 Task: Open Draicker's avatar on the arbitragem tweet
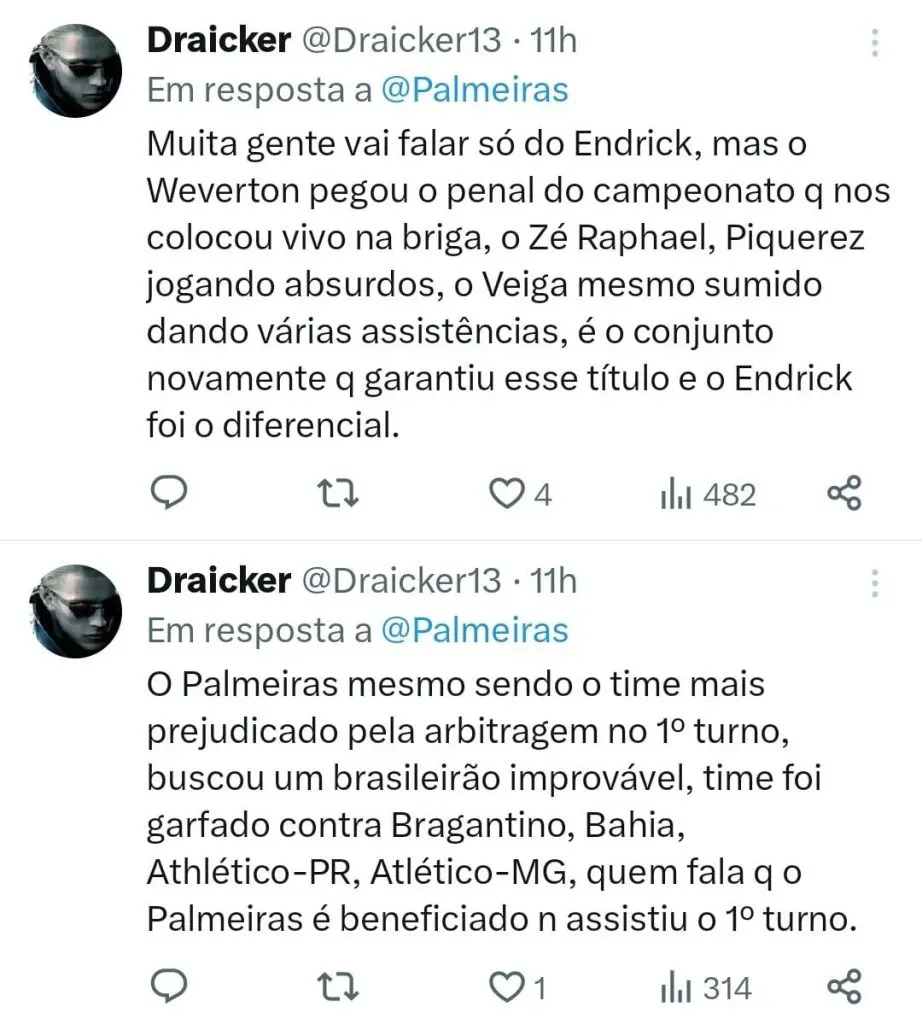coord(72,611)
